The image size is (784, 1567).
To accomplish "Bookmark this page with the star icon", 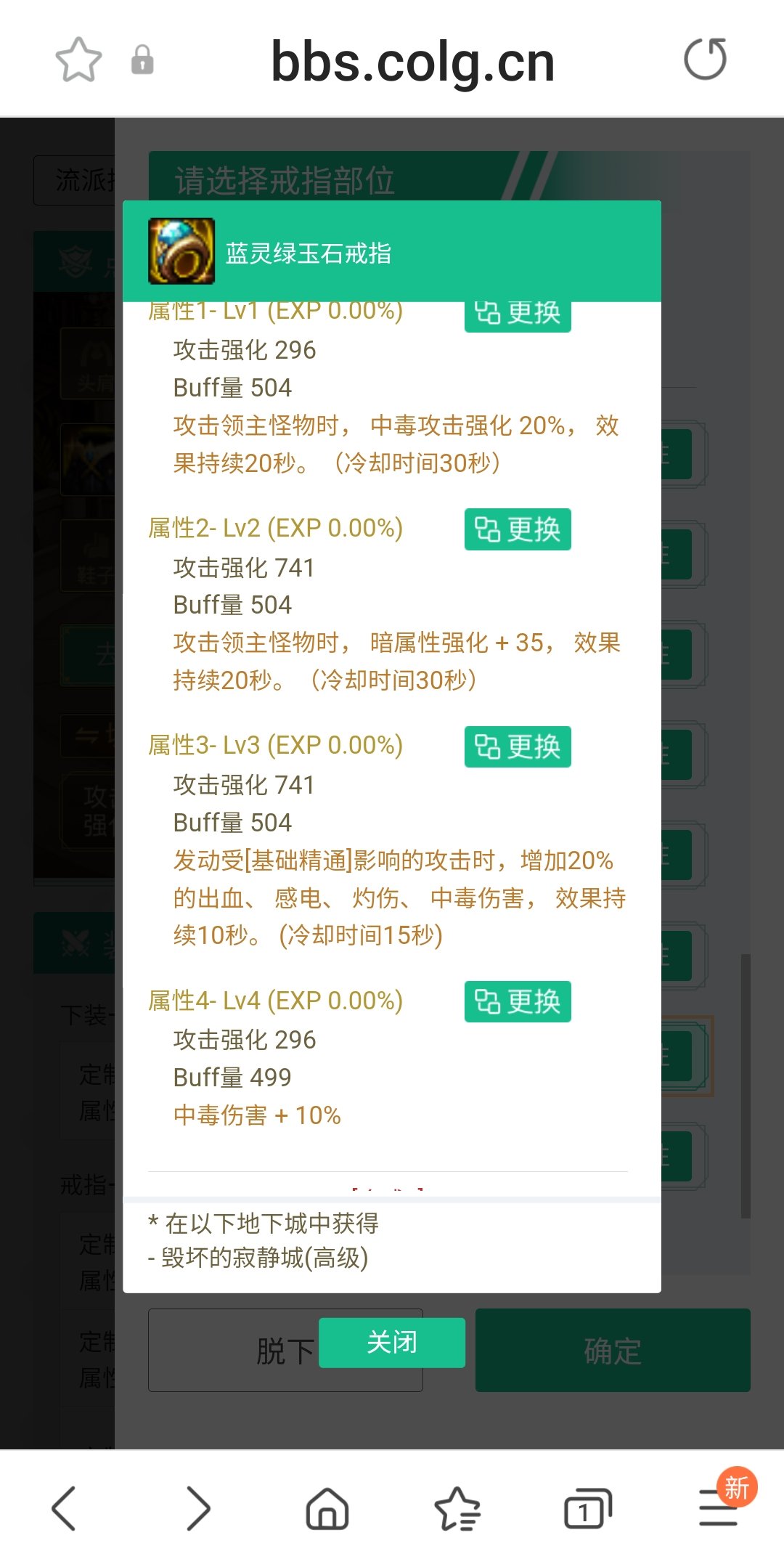I will pyautogui.click(x=78, y=60).
